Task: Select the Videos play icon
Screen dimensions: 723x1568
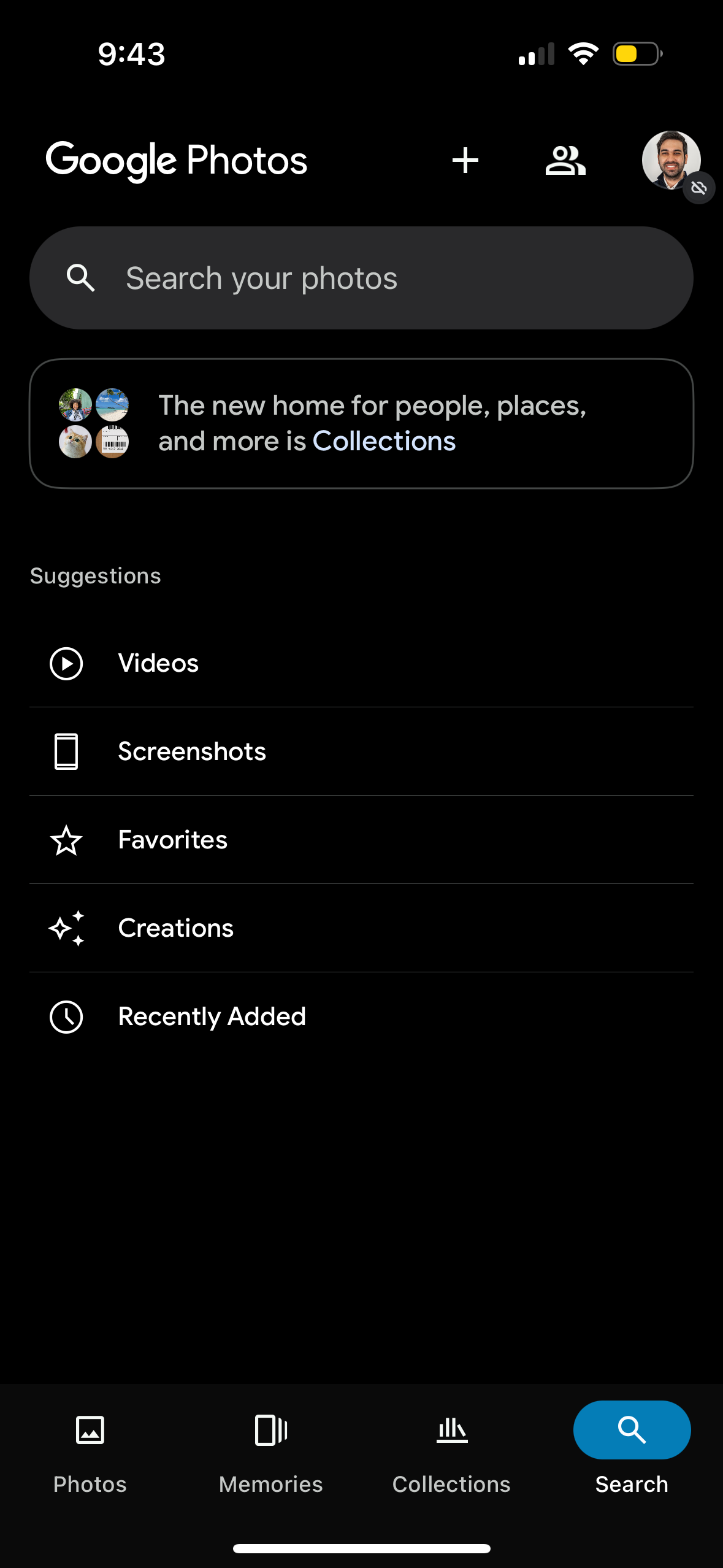Action: 66,663
